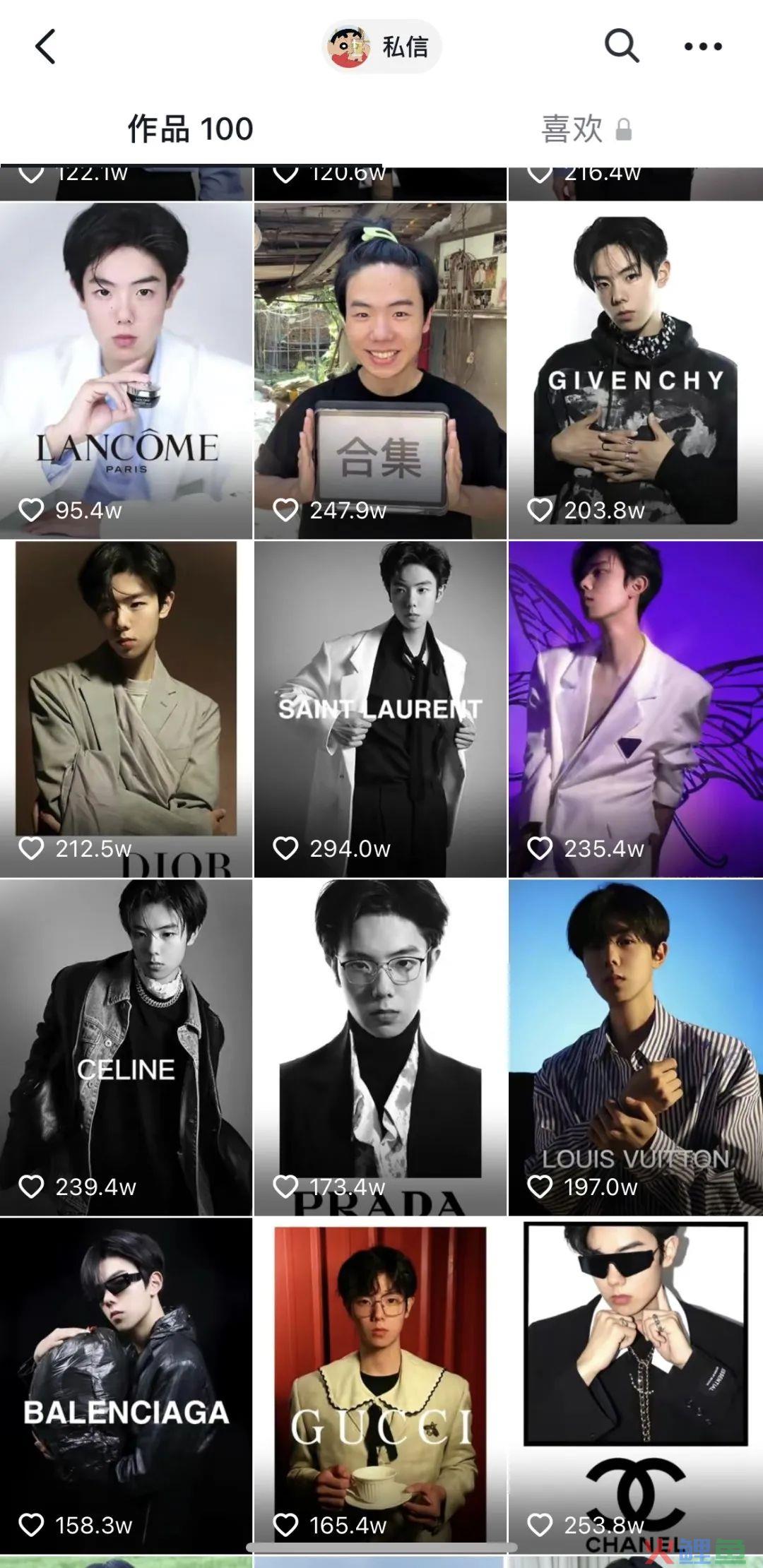763x1568 pixels.
Task: Open the LANCOME video with 95.4w likes
Action: 126,371
